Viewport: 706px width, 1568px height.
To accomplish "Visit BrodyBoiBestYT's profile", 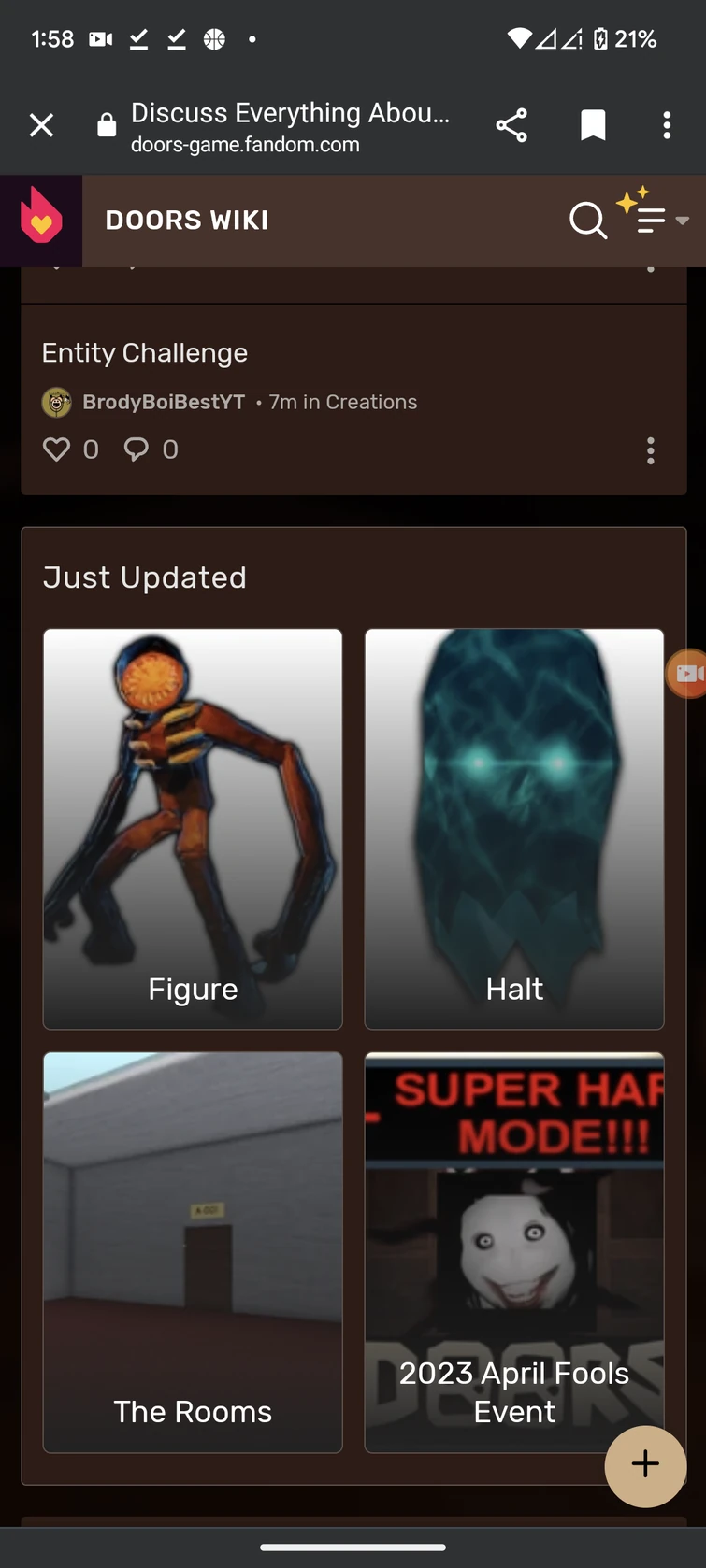I will click(163, 402).
